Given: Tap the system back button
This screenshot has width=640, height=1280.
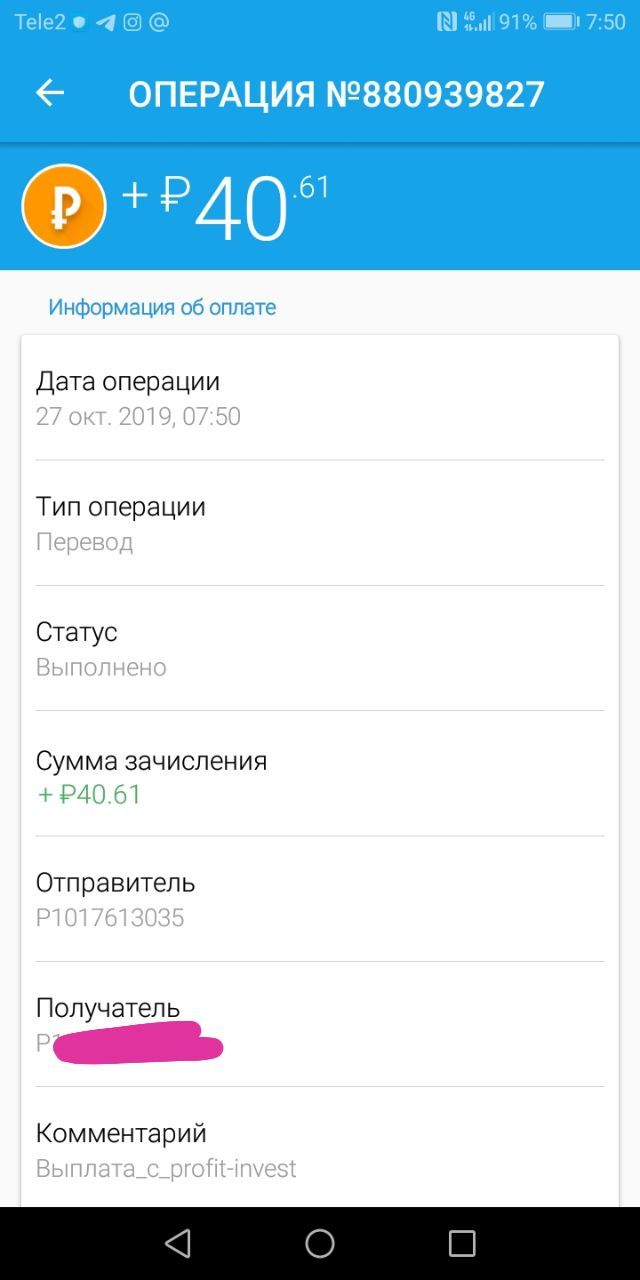Looking at the screenshot, I should pos(178,1243).
